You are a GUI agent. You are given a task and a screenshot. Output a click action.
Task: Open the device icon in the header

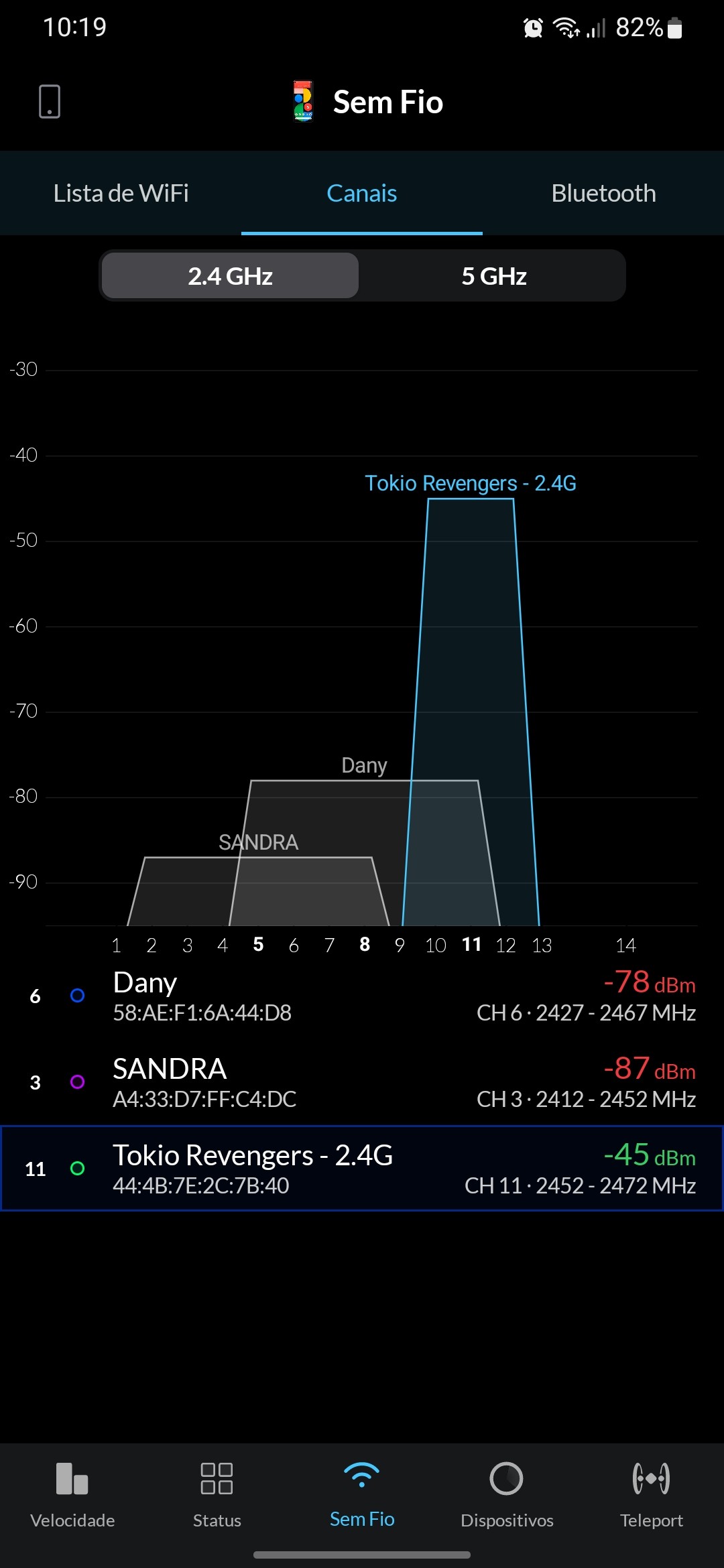click(x=50, y=102)
